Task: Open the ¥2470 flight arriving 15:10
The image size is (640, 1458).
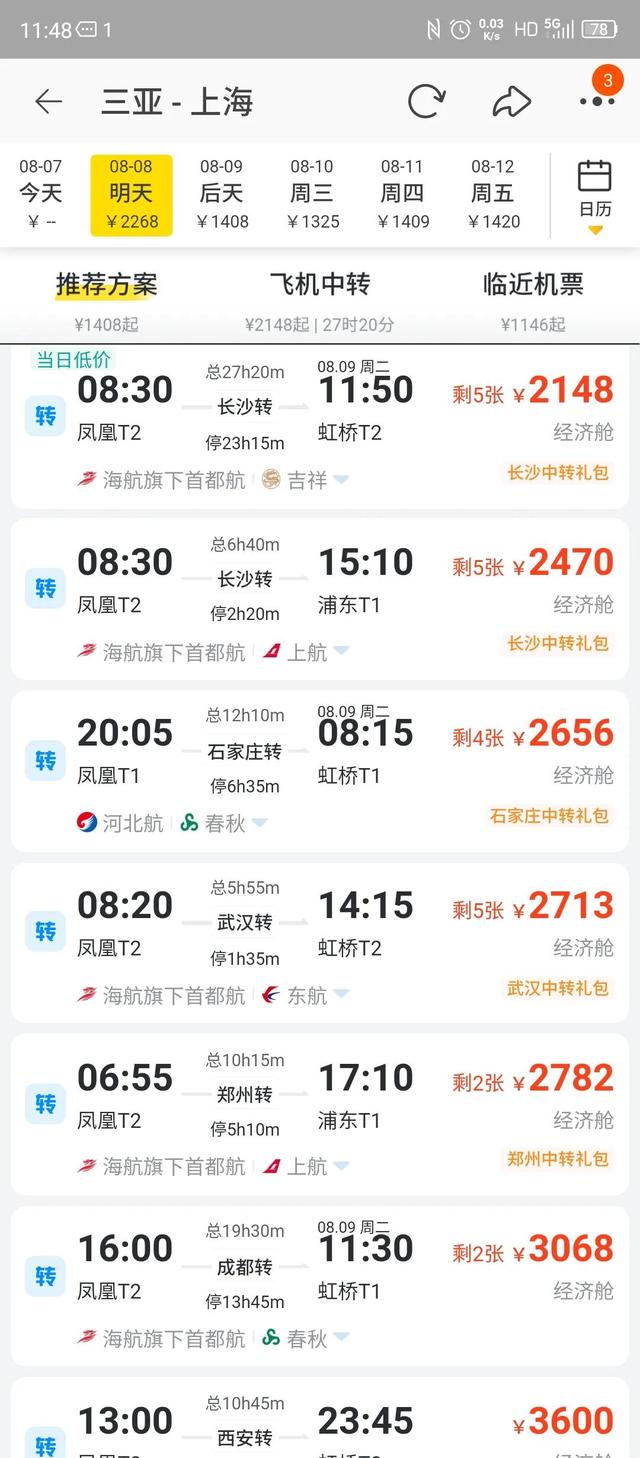Action: tap(320, 599)
